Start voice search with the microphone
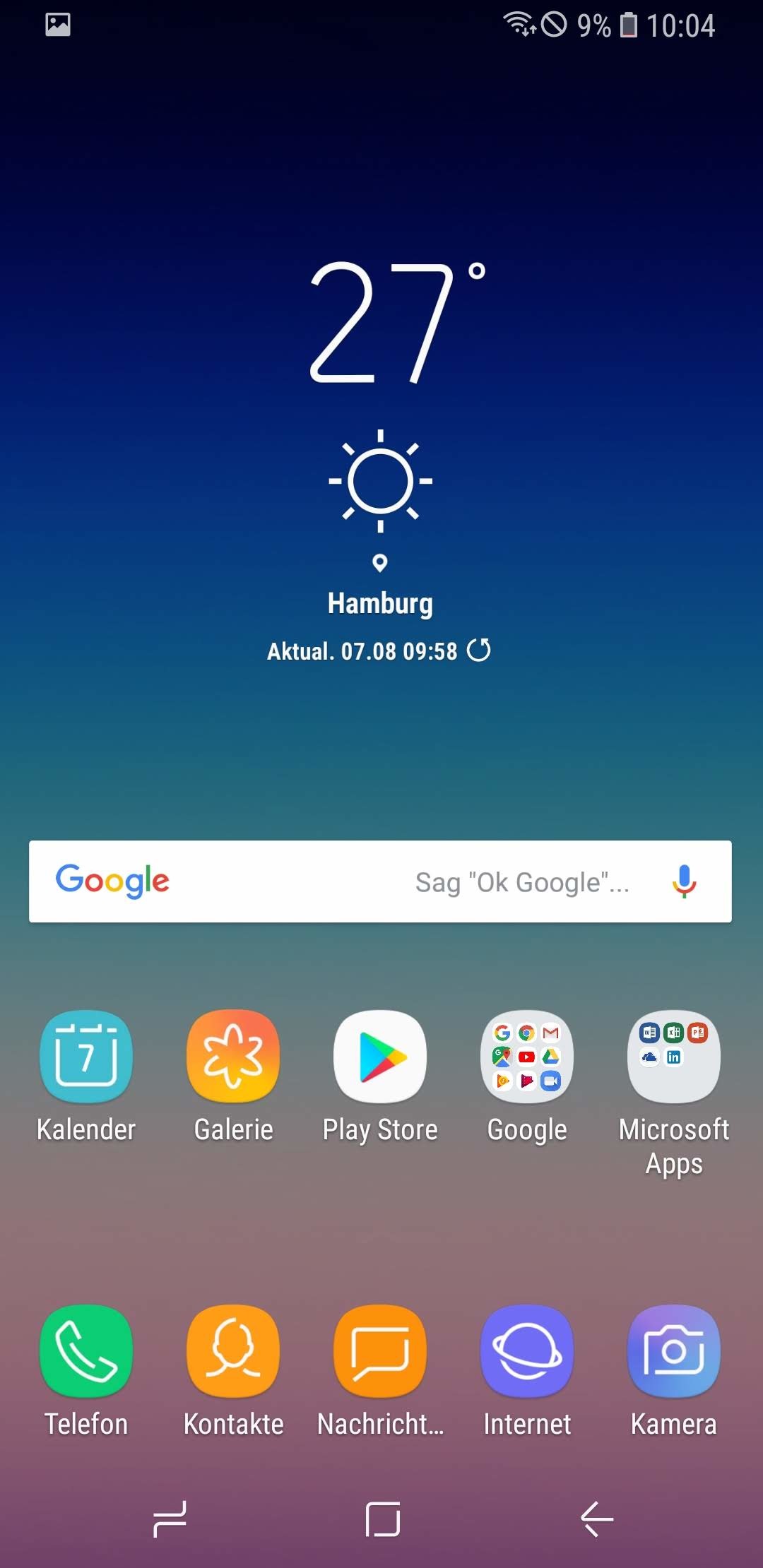Viewport: 763px width, 1568px height. coord(683,881)
